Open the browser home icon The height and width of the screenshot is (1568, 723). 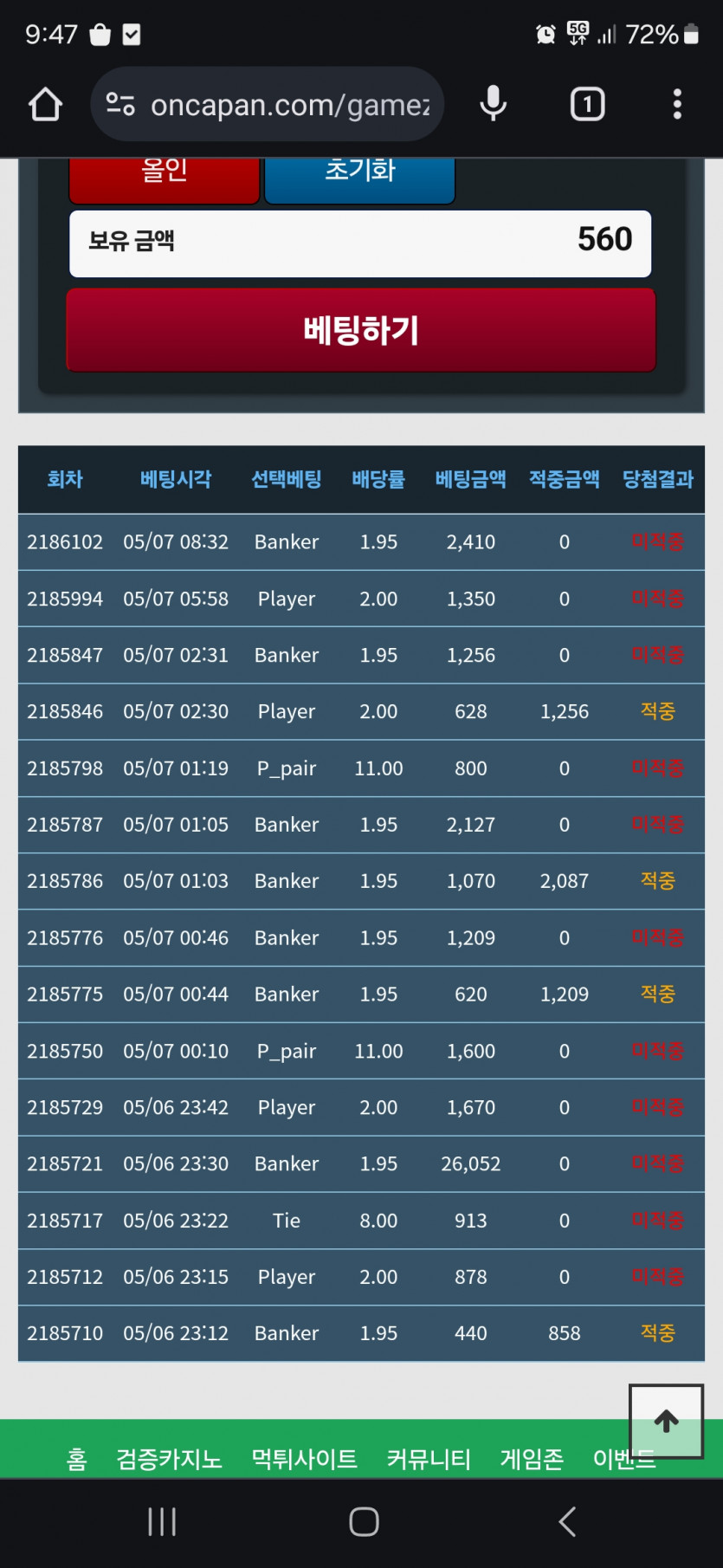coord(45,105)
